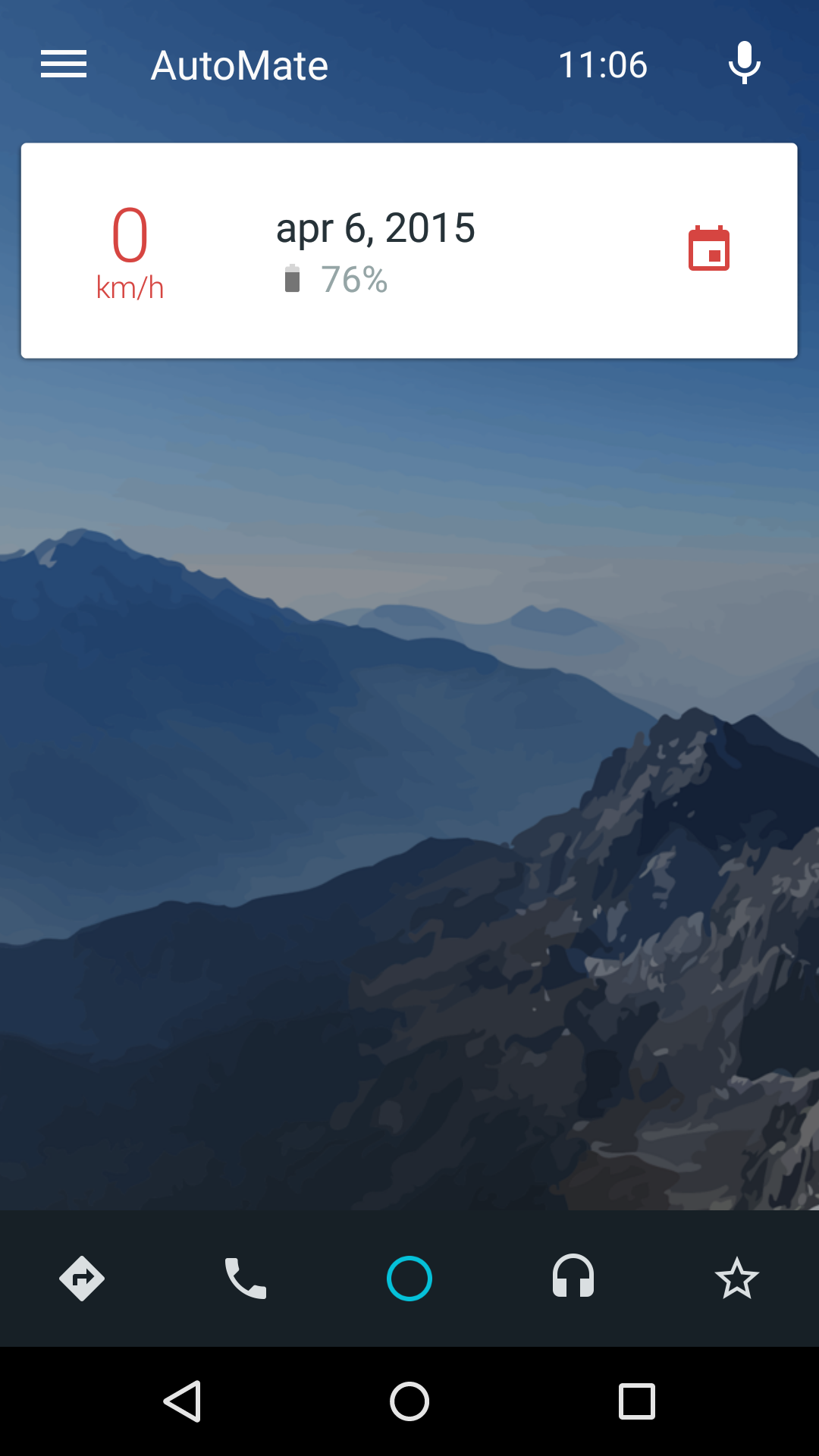
Task: Open the system recent apps view
Action: coord(637,1401)
